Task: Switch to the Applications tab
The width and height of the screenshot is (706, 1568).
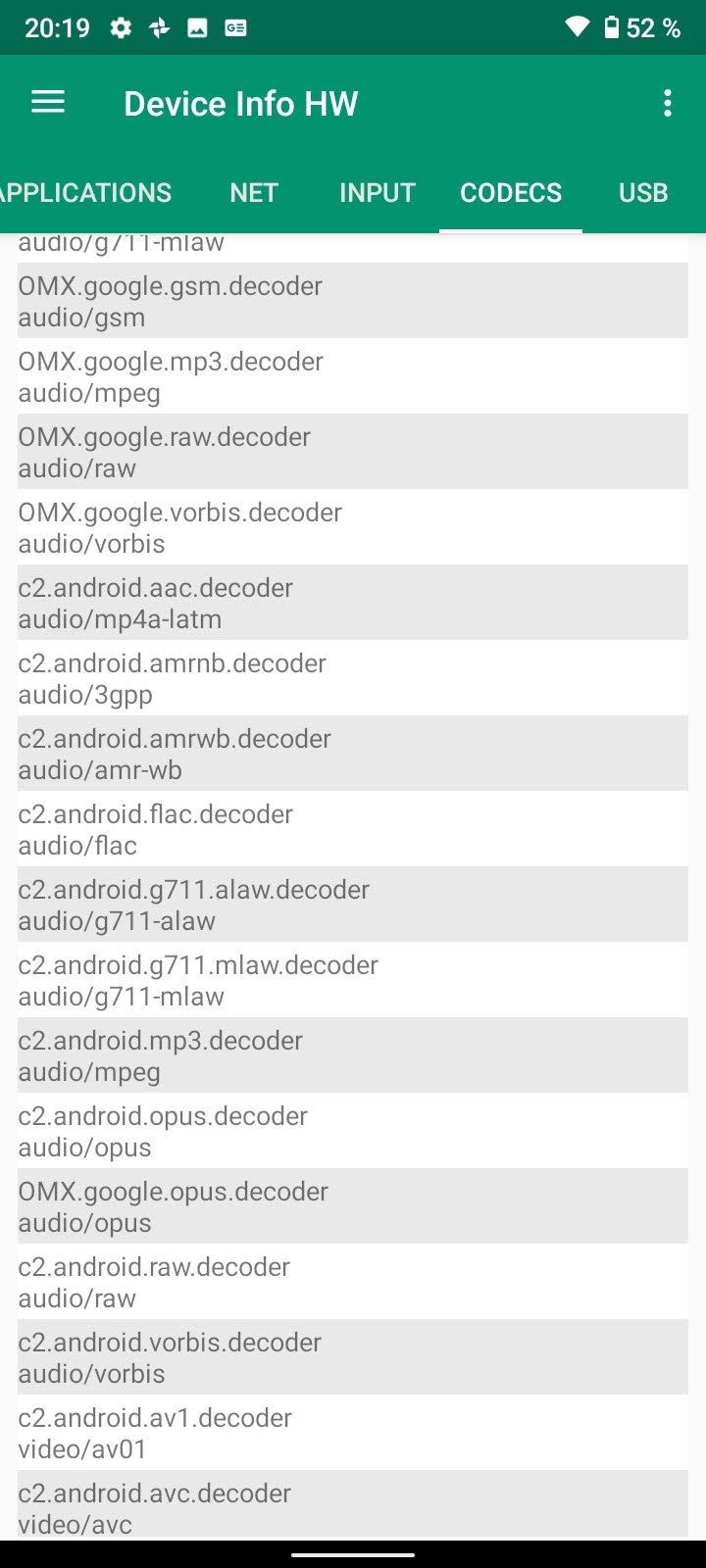Action: [x=86, y=193]
